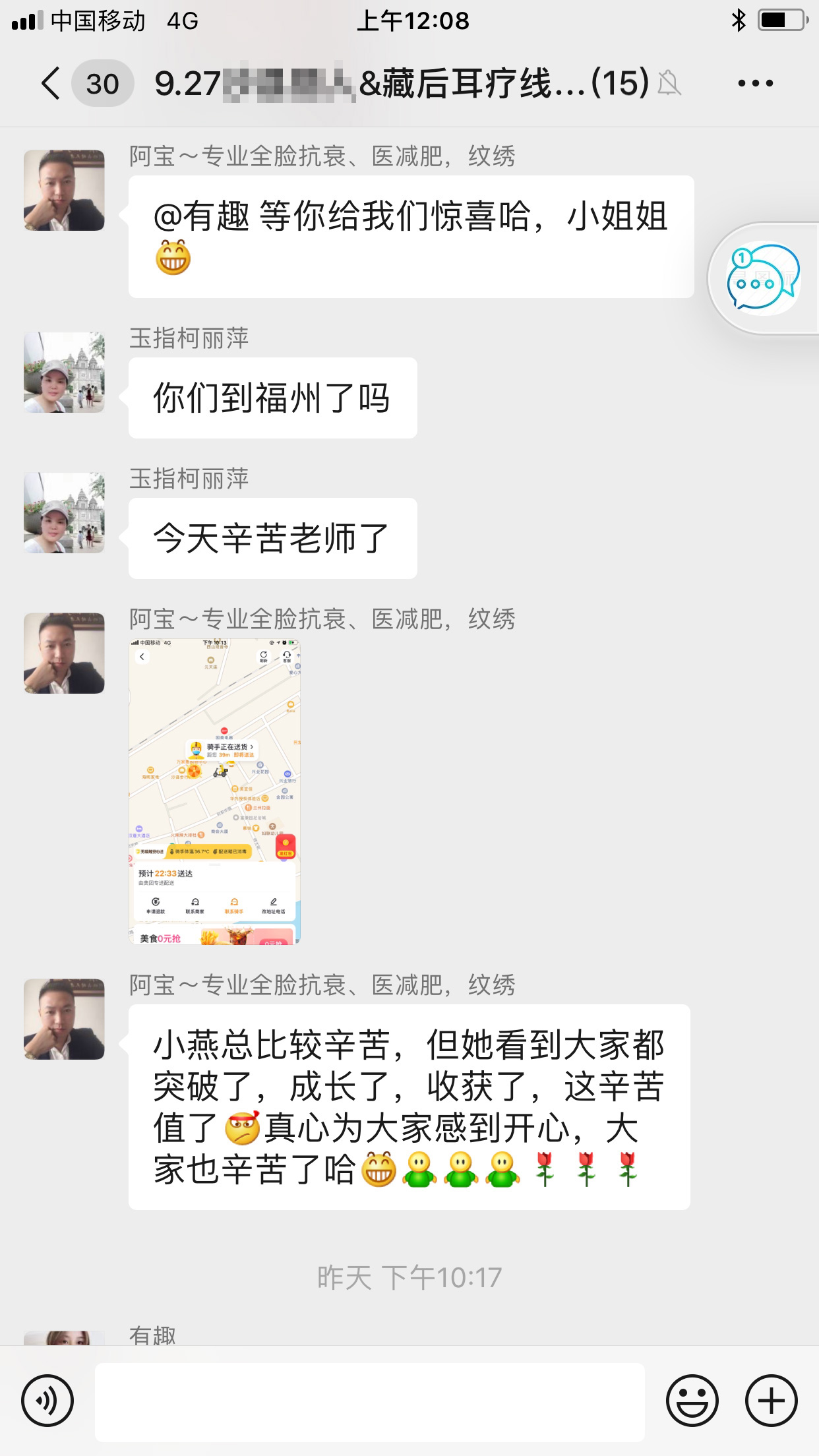Select the message 今天辛苦老师了

(x=272, y=537)
